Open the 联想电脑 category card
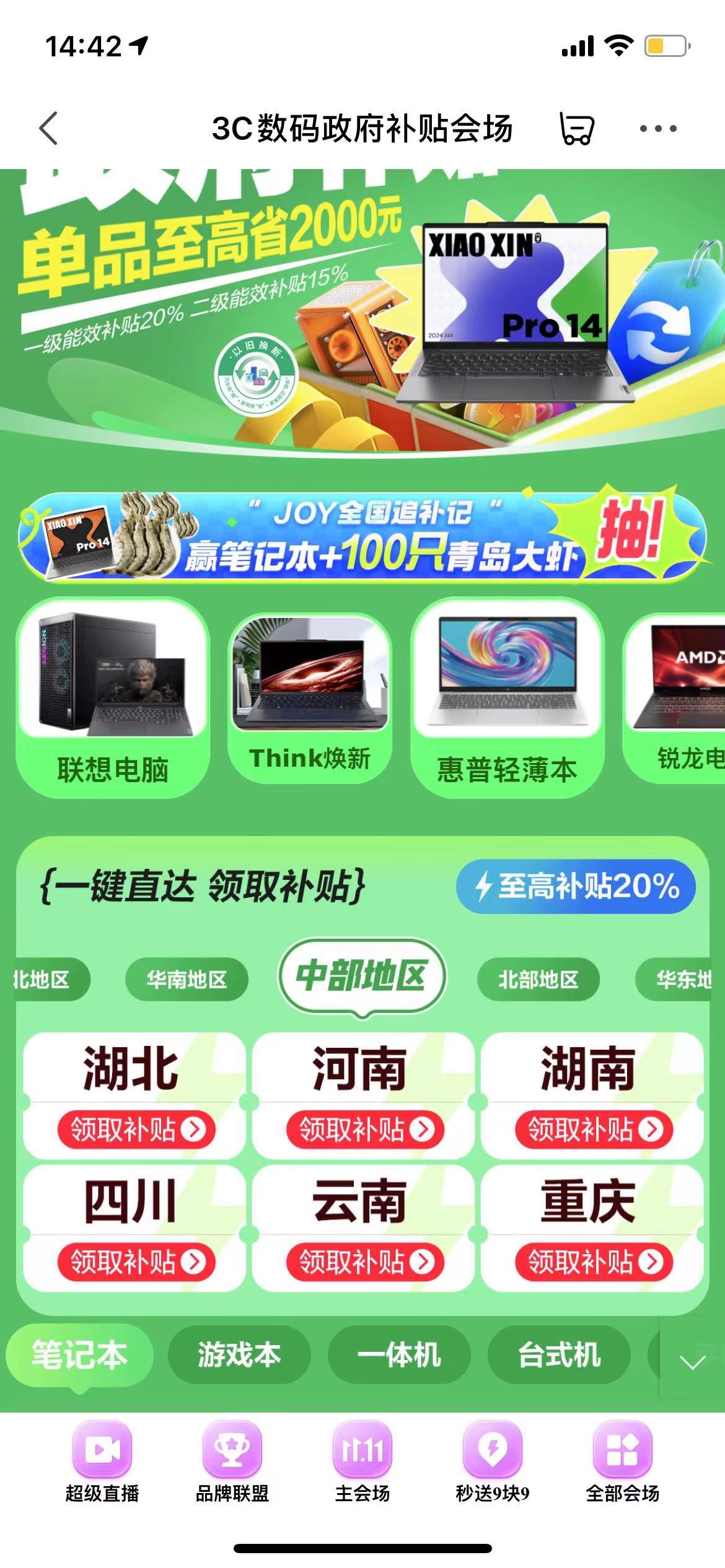 point(113,698)
